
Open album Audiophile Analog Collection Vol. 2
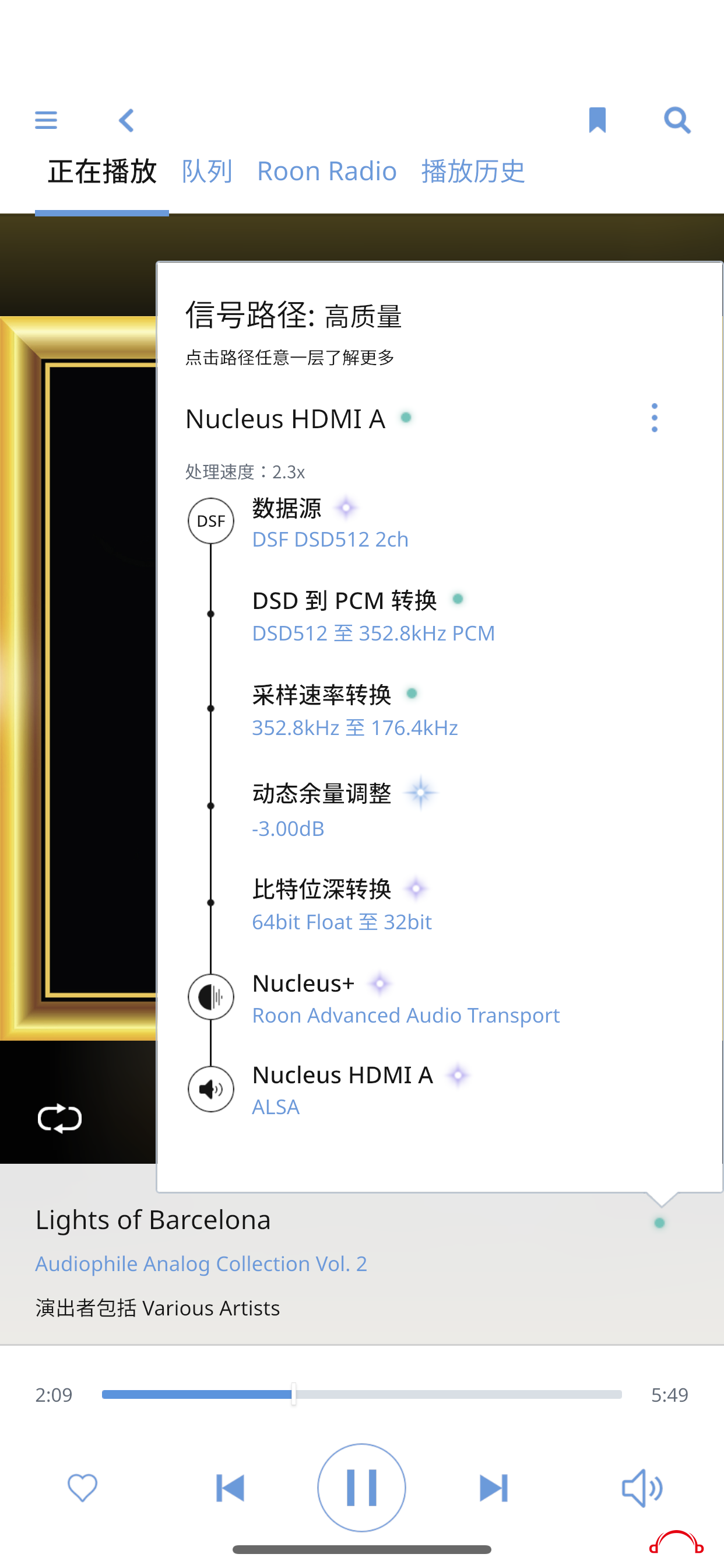point(201,1263)
